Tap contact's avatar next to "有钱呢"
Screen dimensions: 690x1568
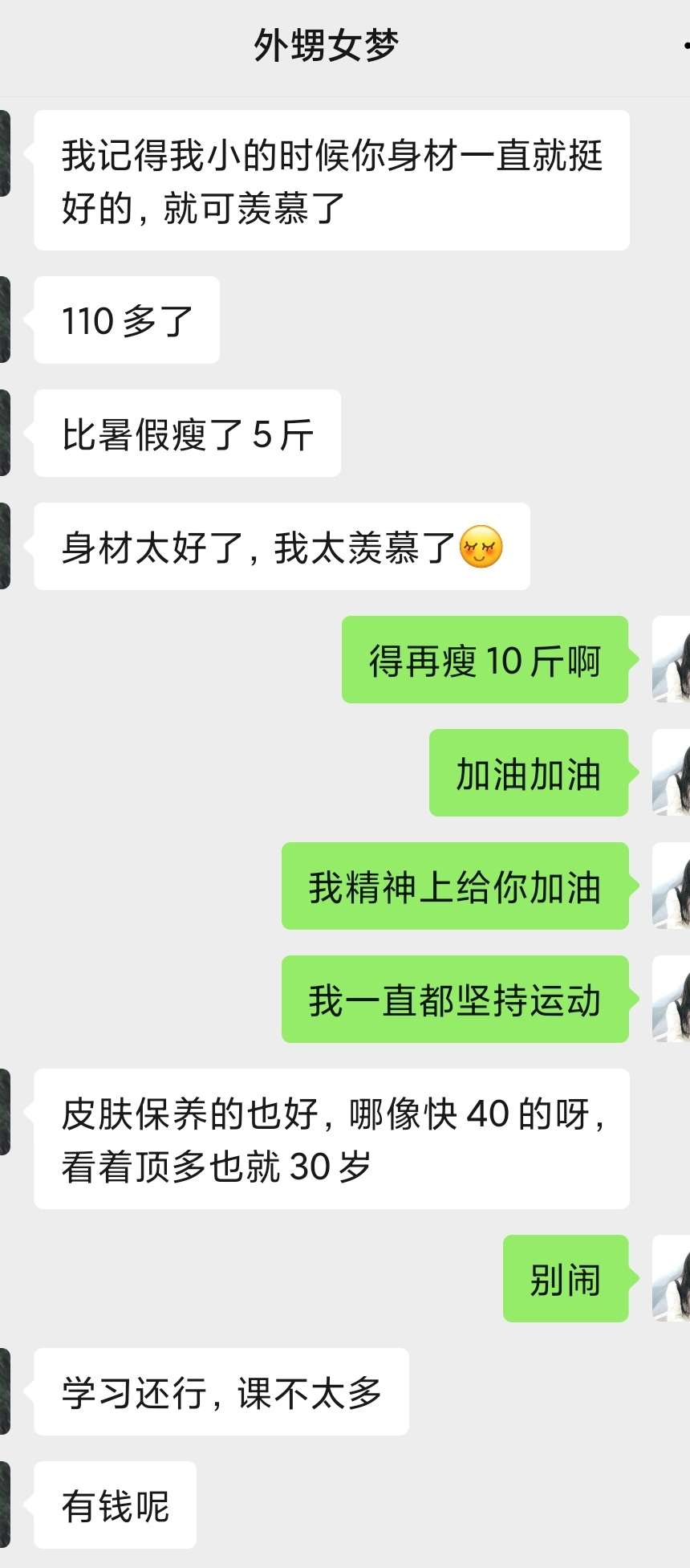5,1505
